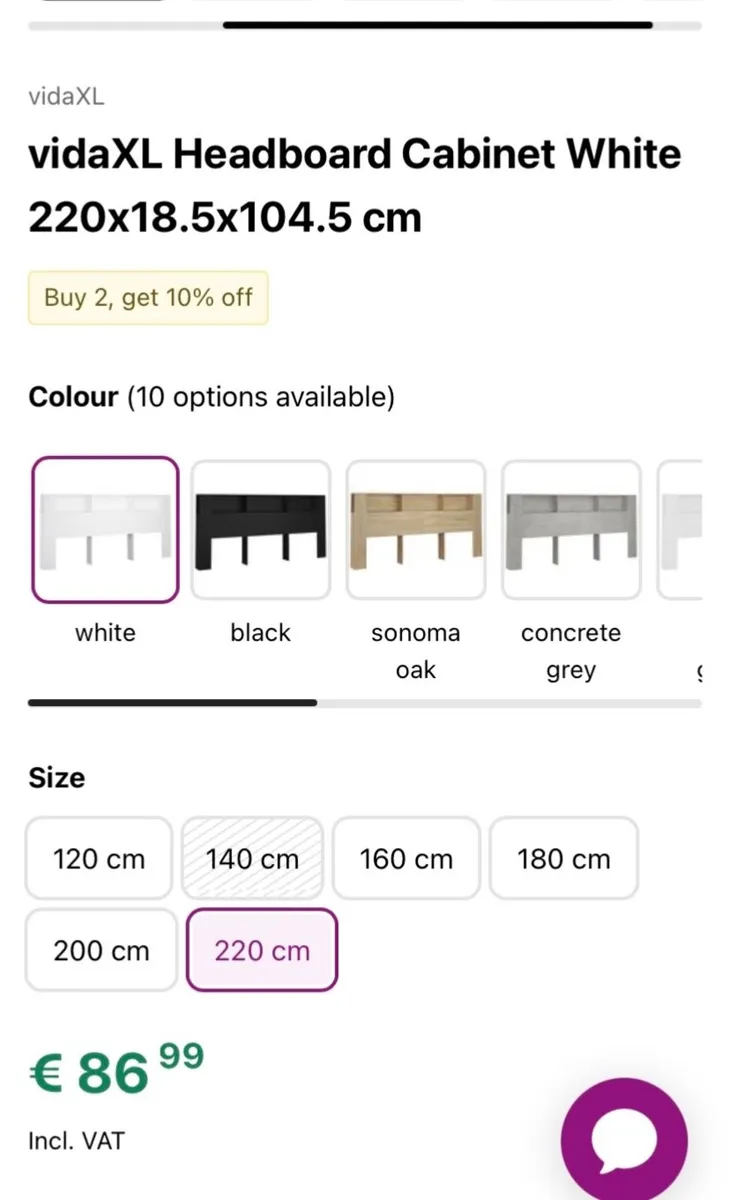The image size is (729, 1200).
Task: Open the chat assistant bubble
Action: (x=623, y=1138)
